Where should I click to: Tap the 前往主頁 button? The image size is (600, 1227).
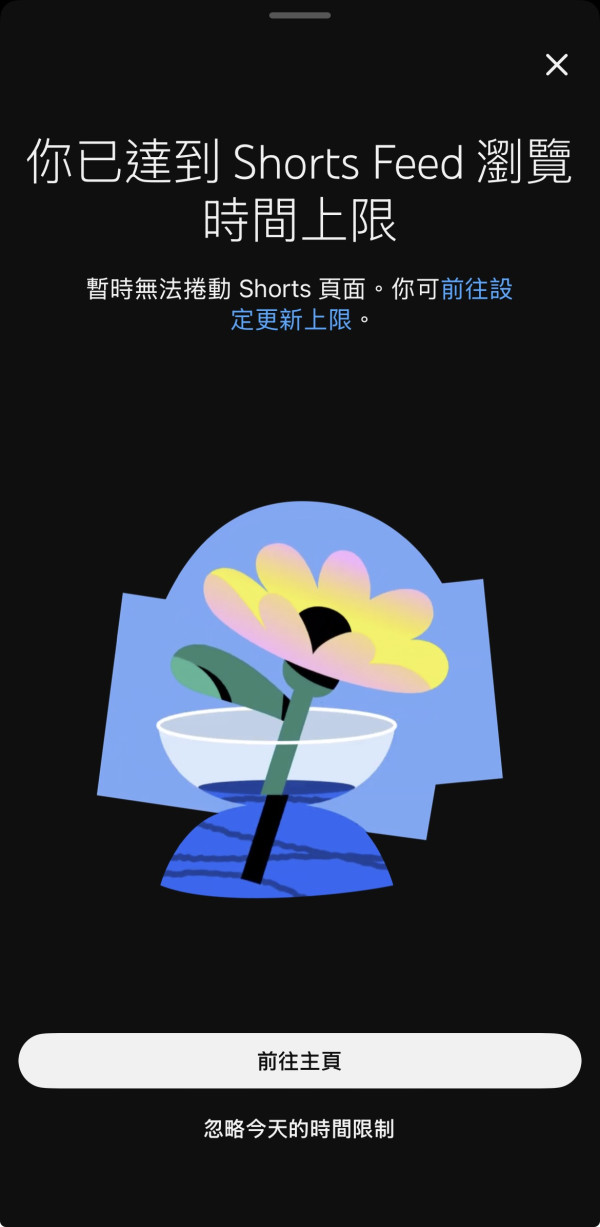point(299,1061)
